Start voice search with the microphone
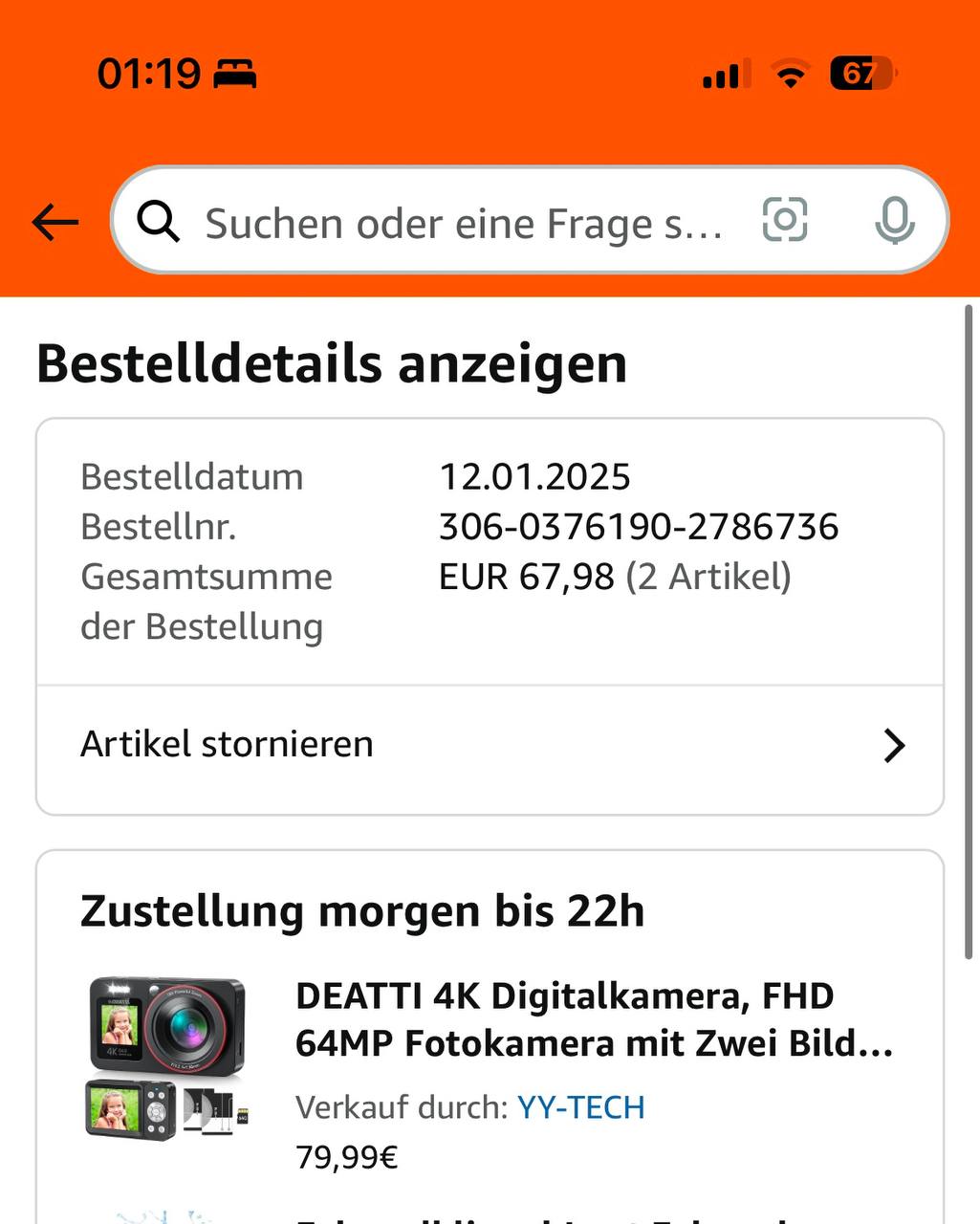This screenshot has width=980, height=1224. [894, 221]
